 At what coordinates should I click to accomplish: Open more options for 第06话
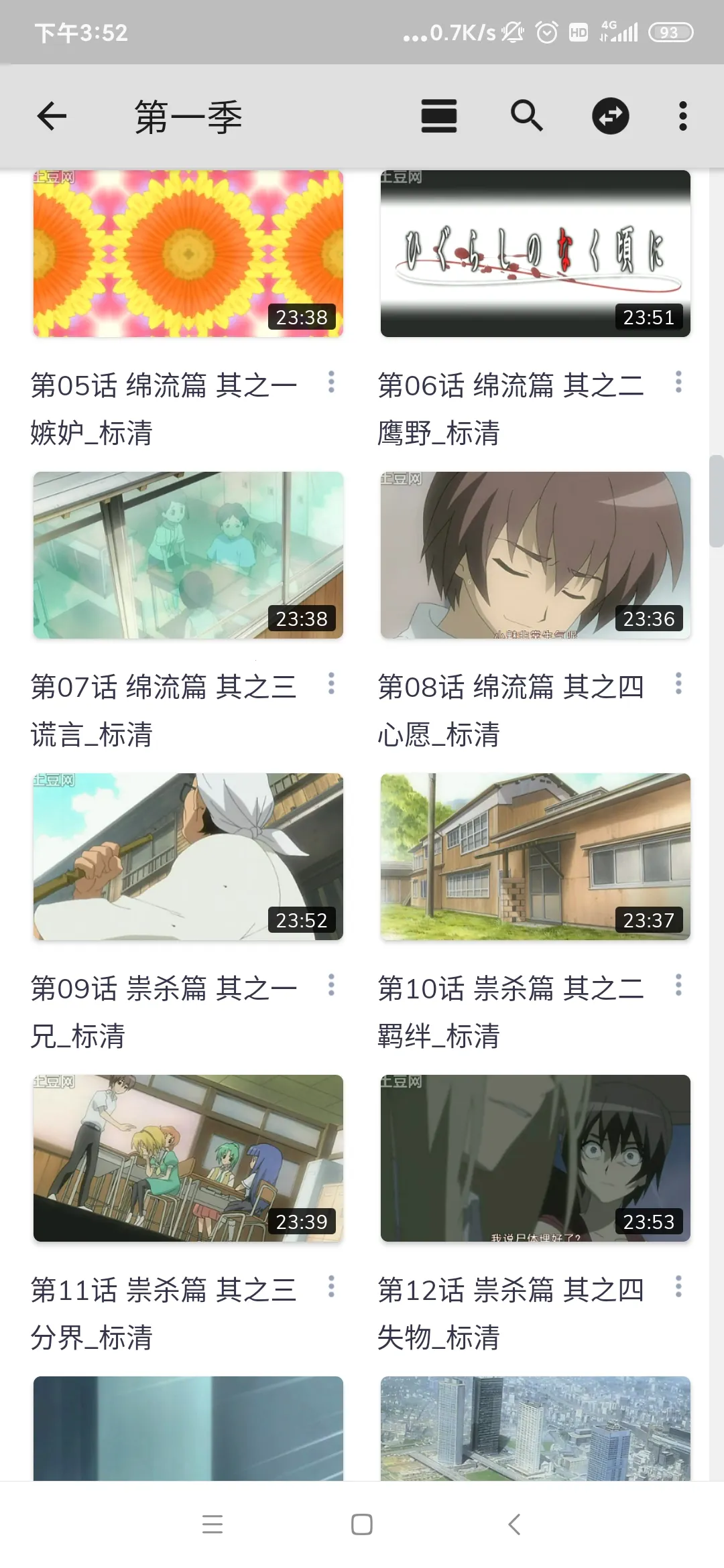click(678, 382)
